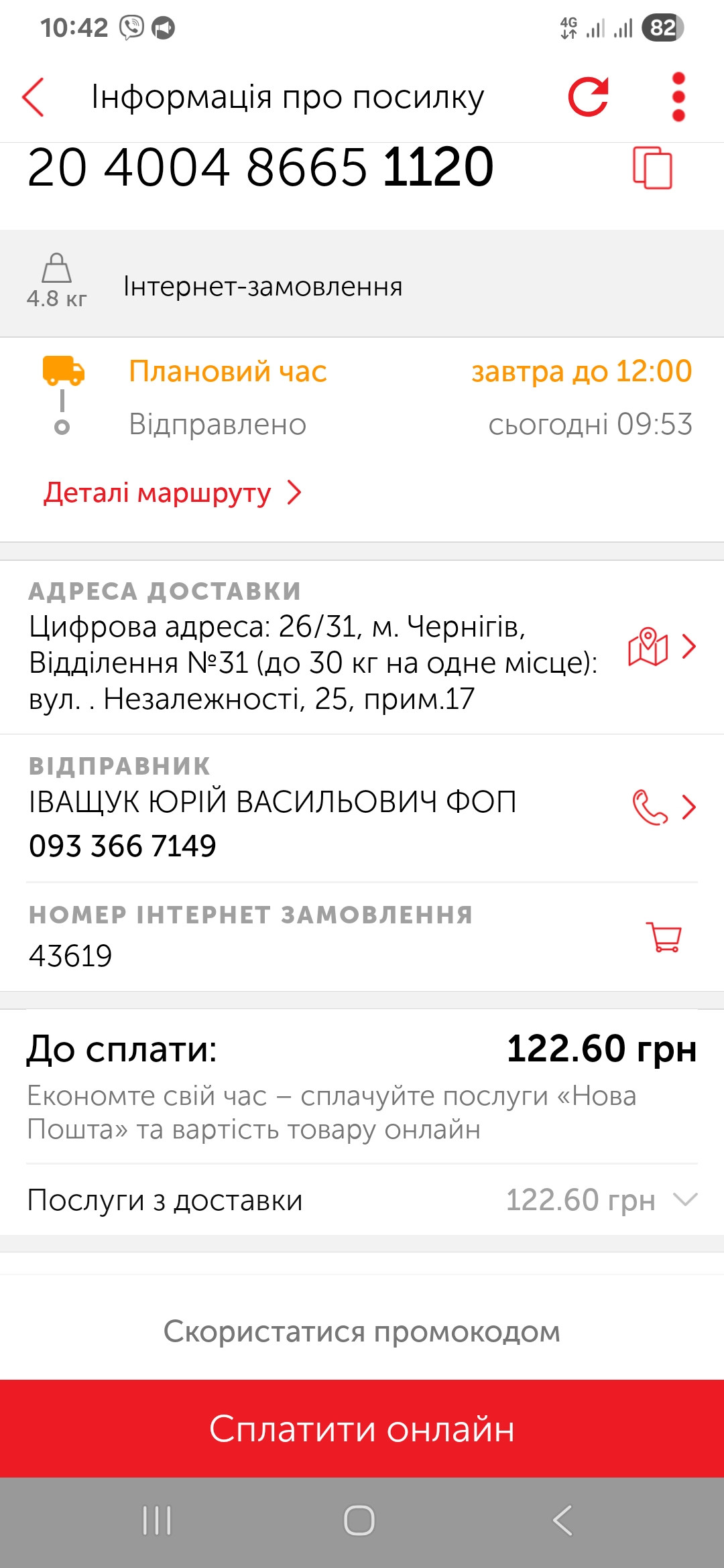Refresh the parcel tracking status
This screenshot has width=724, height=1568.
pos(588,97)
